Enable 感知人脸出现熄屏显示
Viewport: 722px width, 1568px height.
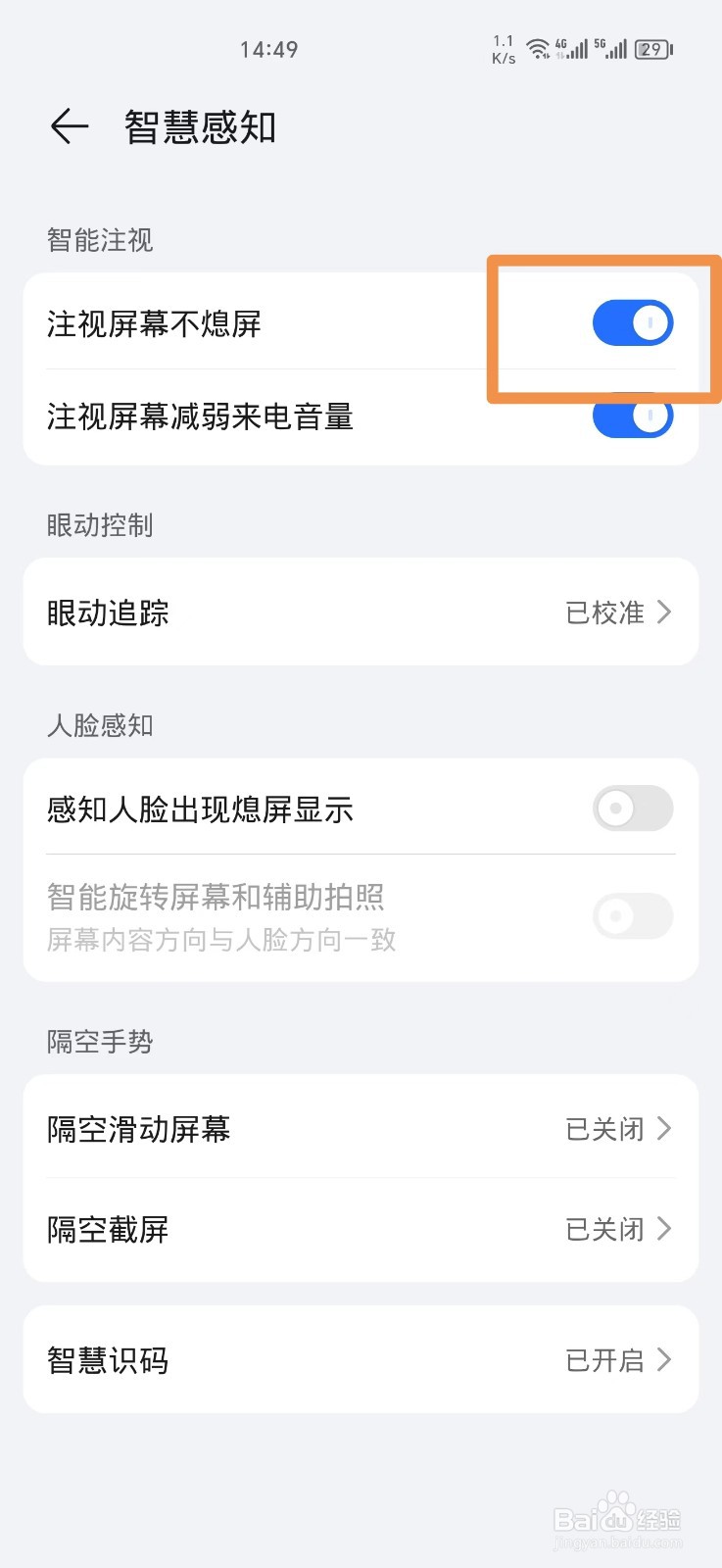coord(632,808)
